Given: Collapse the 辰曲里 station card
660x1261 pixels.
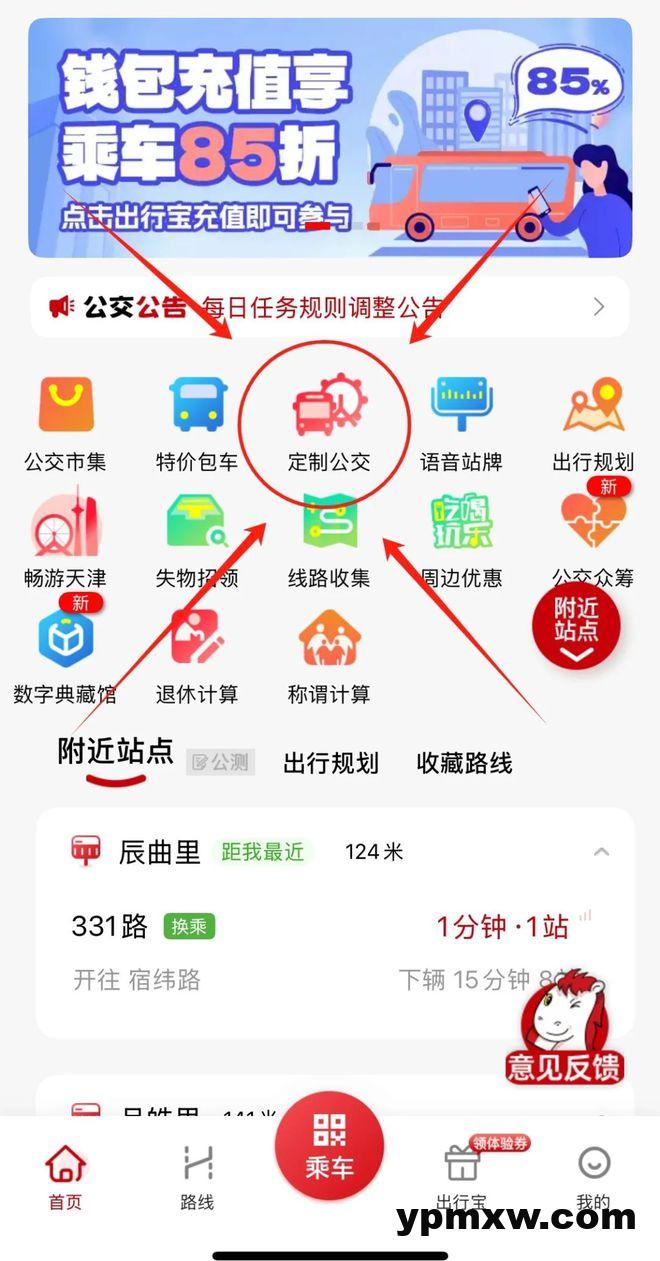Looking at the screenshot, I should (601, 852).
